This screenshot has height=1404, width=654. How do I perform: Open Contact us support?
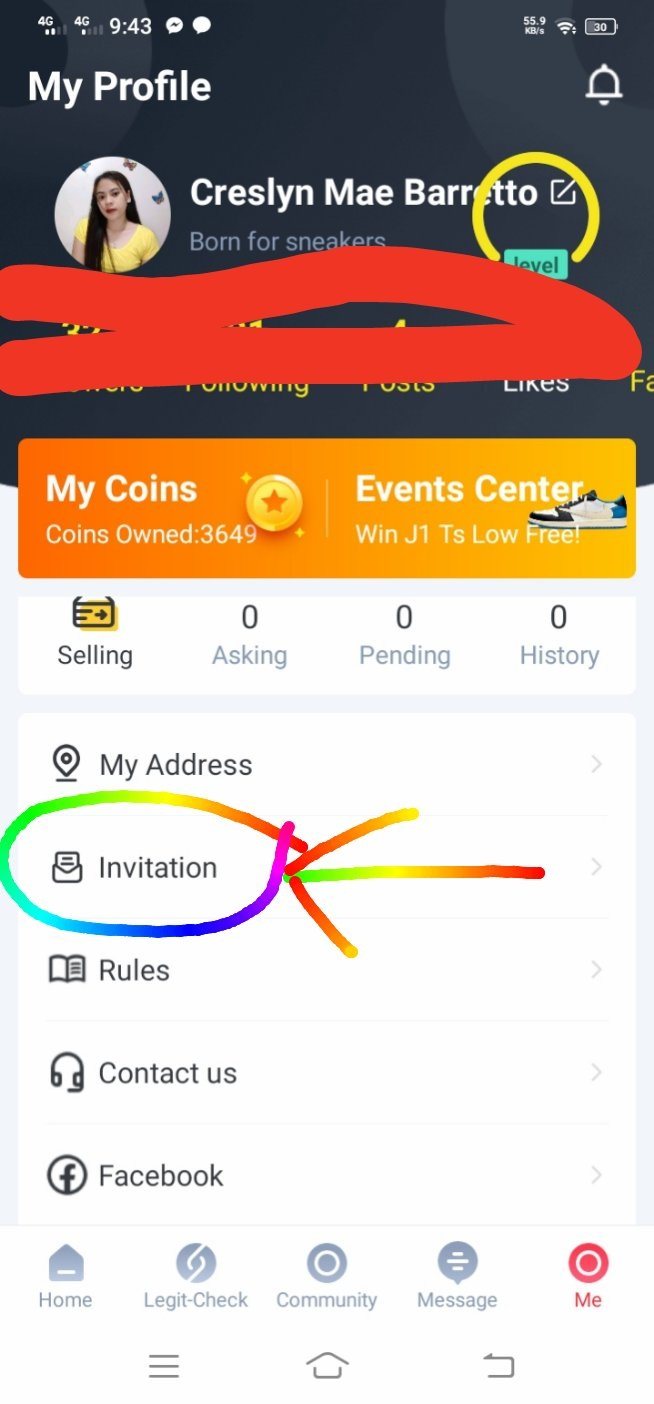[x=326, y=1073]
